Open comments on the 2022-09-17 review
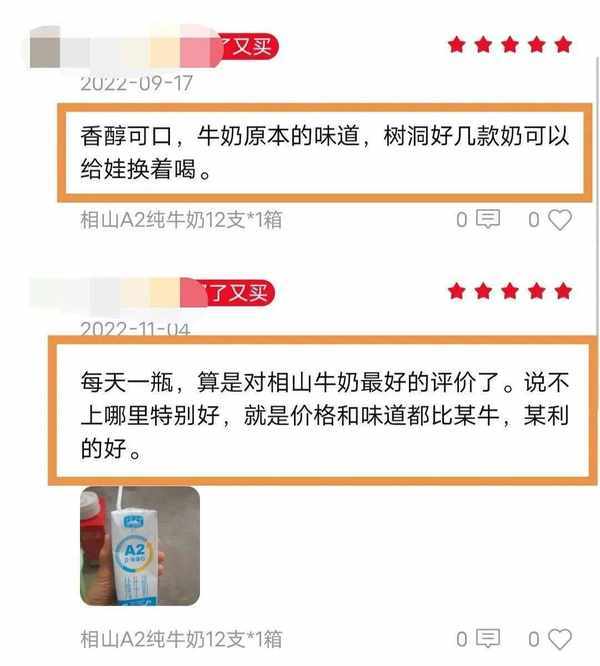The width and height of the screenshot is (600, 666). coord(487,220)
